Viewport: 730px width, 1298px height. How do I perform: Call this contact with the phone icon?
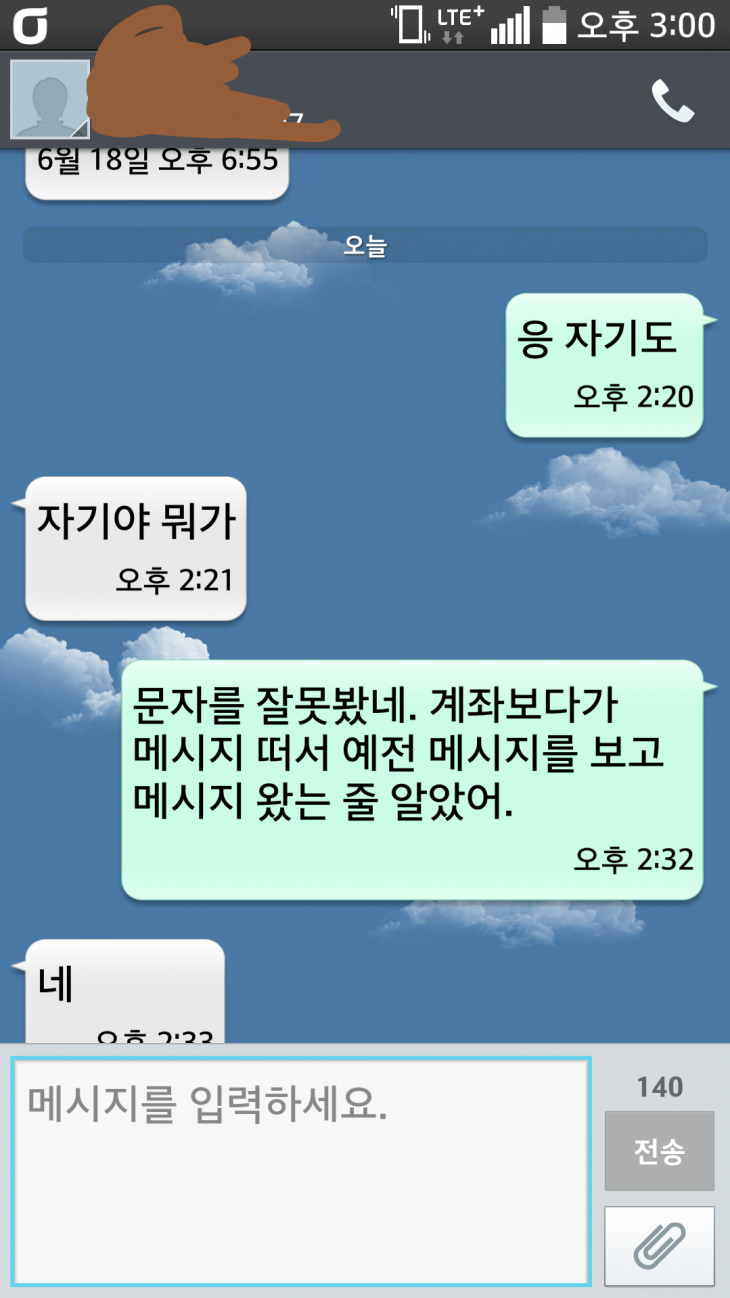coord(672,100)
